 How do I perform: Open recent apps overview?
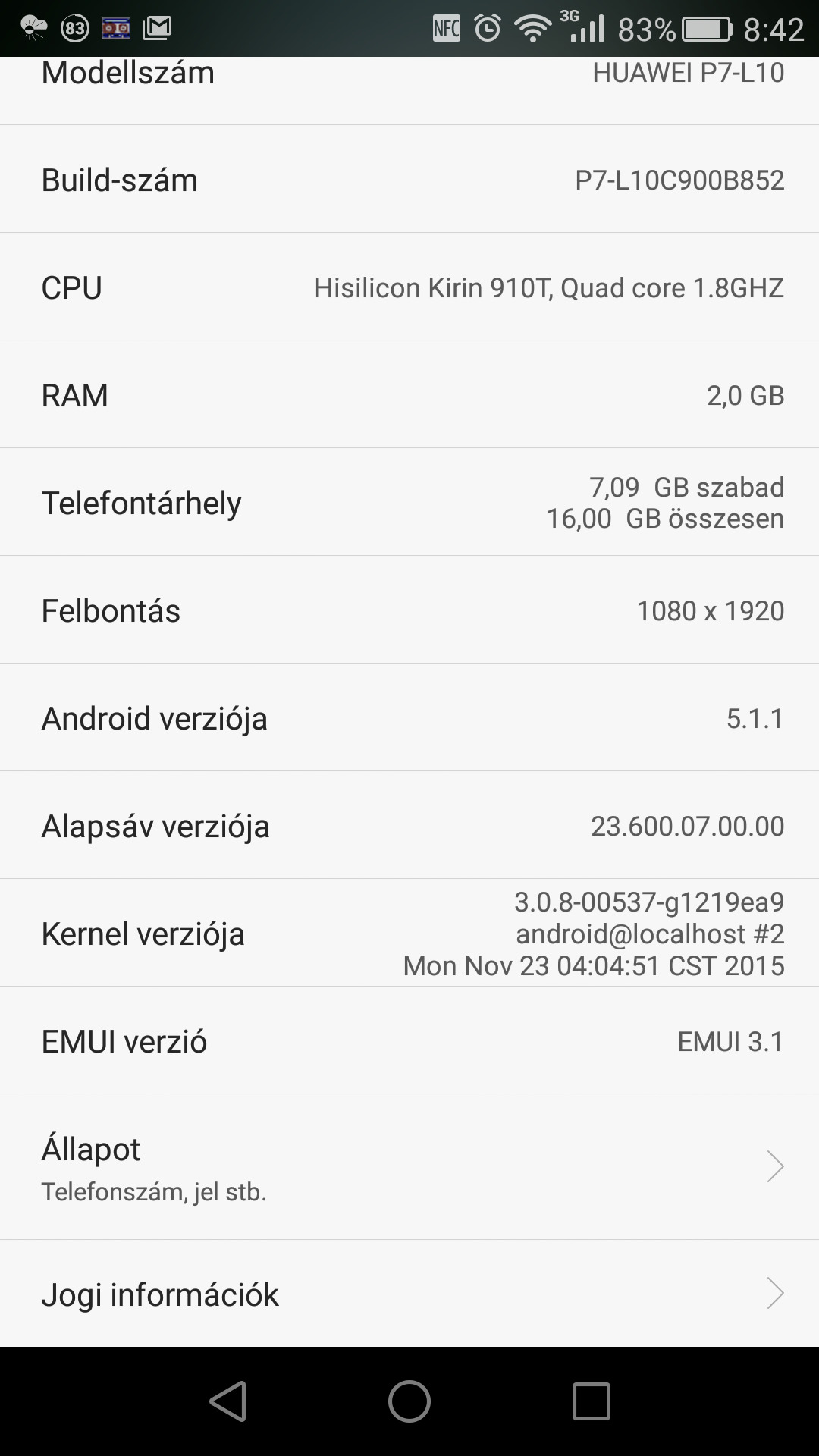pyautogui.click(x=591, y=1401)
